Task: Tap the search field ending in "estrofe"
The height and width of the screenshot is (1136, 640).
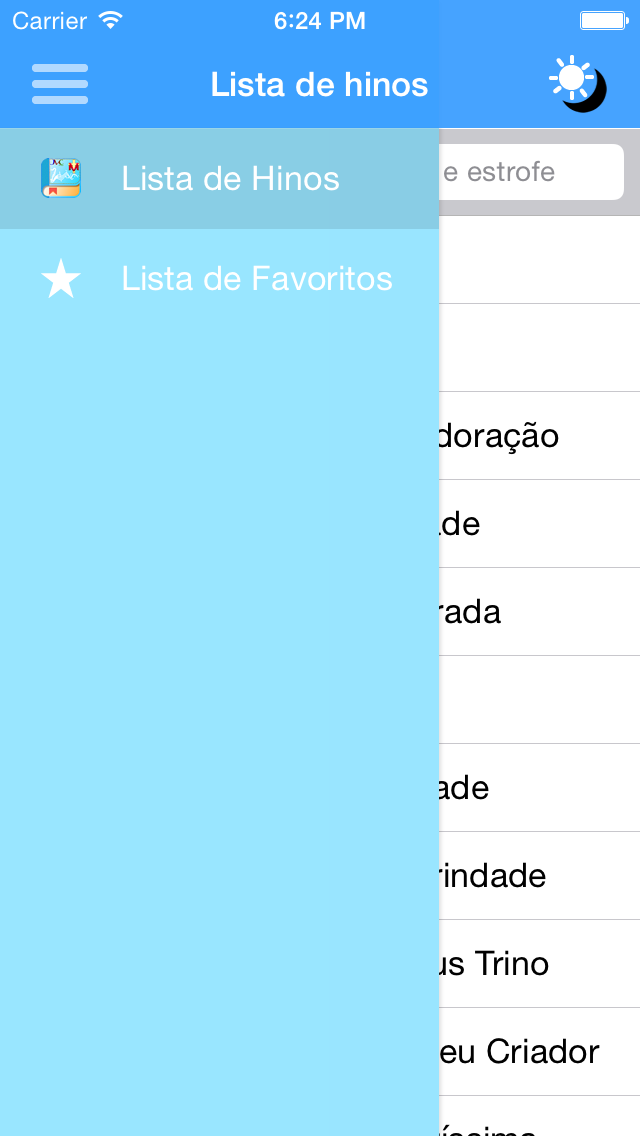Action: tap(531, 172)
